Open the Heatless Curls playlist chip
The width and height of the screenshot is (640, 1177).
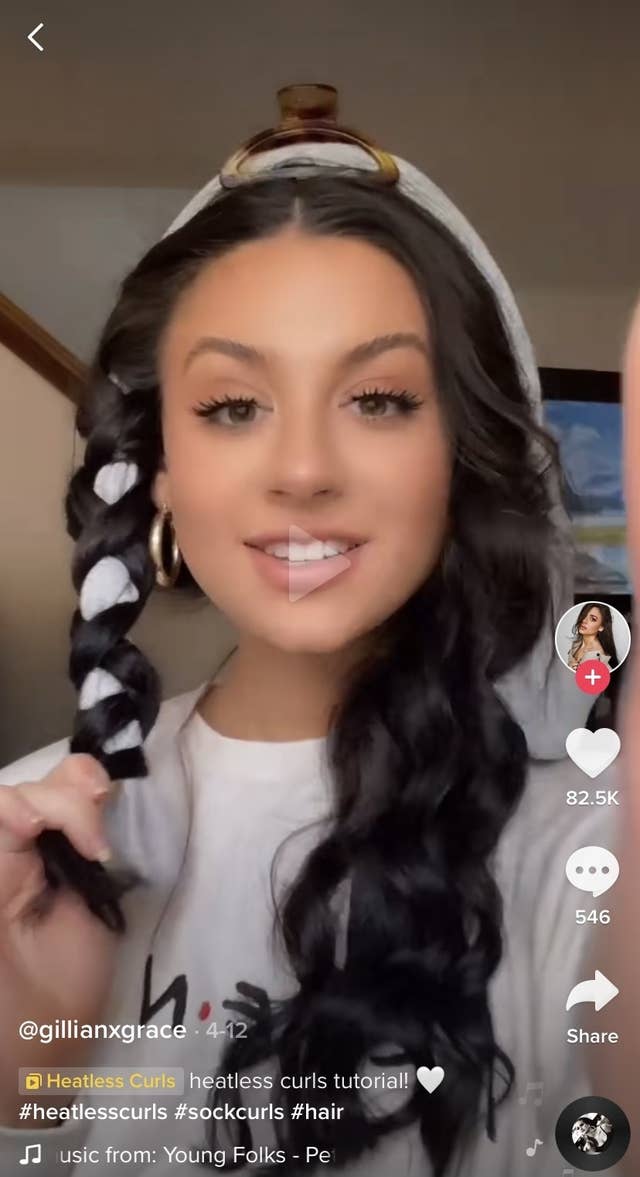point(100,1081)
